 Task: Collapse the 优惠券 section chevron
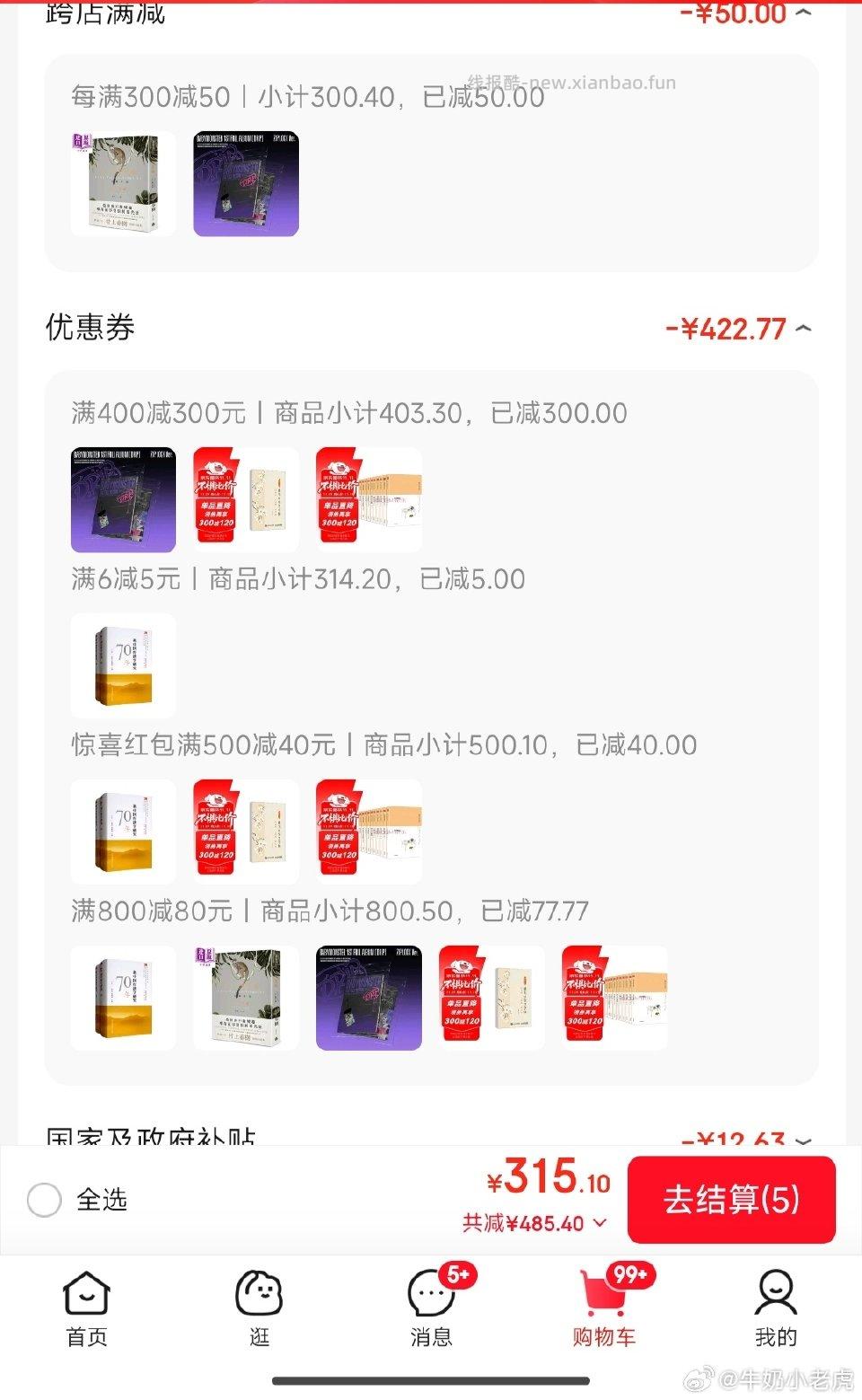pyautogui.click(x=802, y=328)
